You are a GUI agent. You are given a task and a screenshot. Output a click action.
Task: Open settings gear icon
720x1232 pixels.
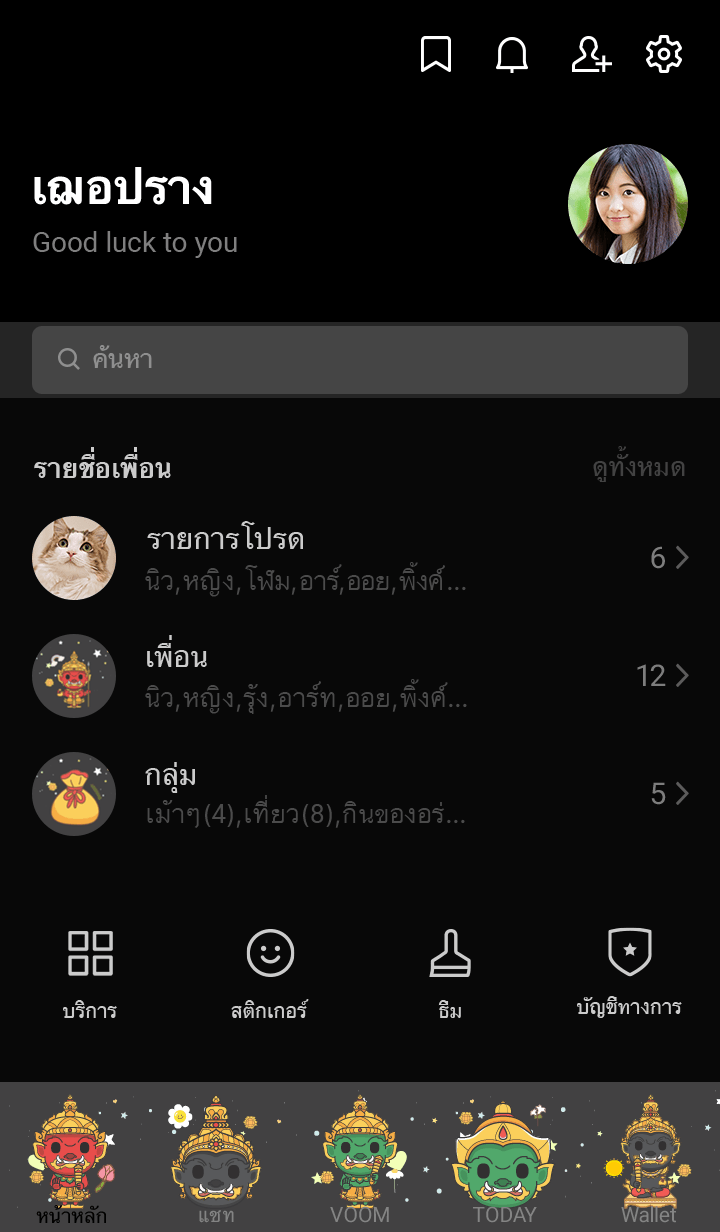coord(664,54)
